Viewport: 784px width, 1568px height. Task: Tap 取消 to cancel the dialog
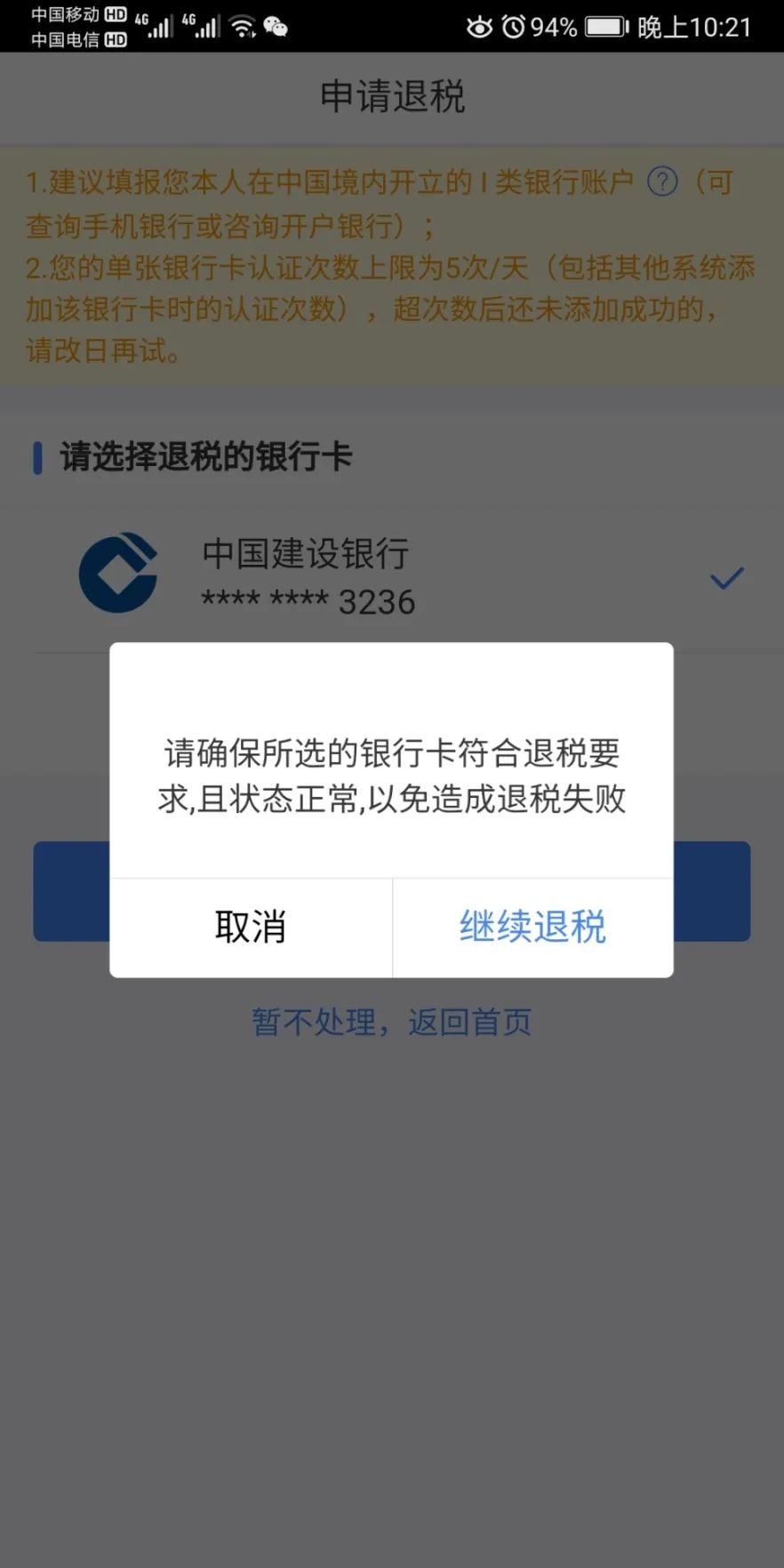(250, 928)
